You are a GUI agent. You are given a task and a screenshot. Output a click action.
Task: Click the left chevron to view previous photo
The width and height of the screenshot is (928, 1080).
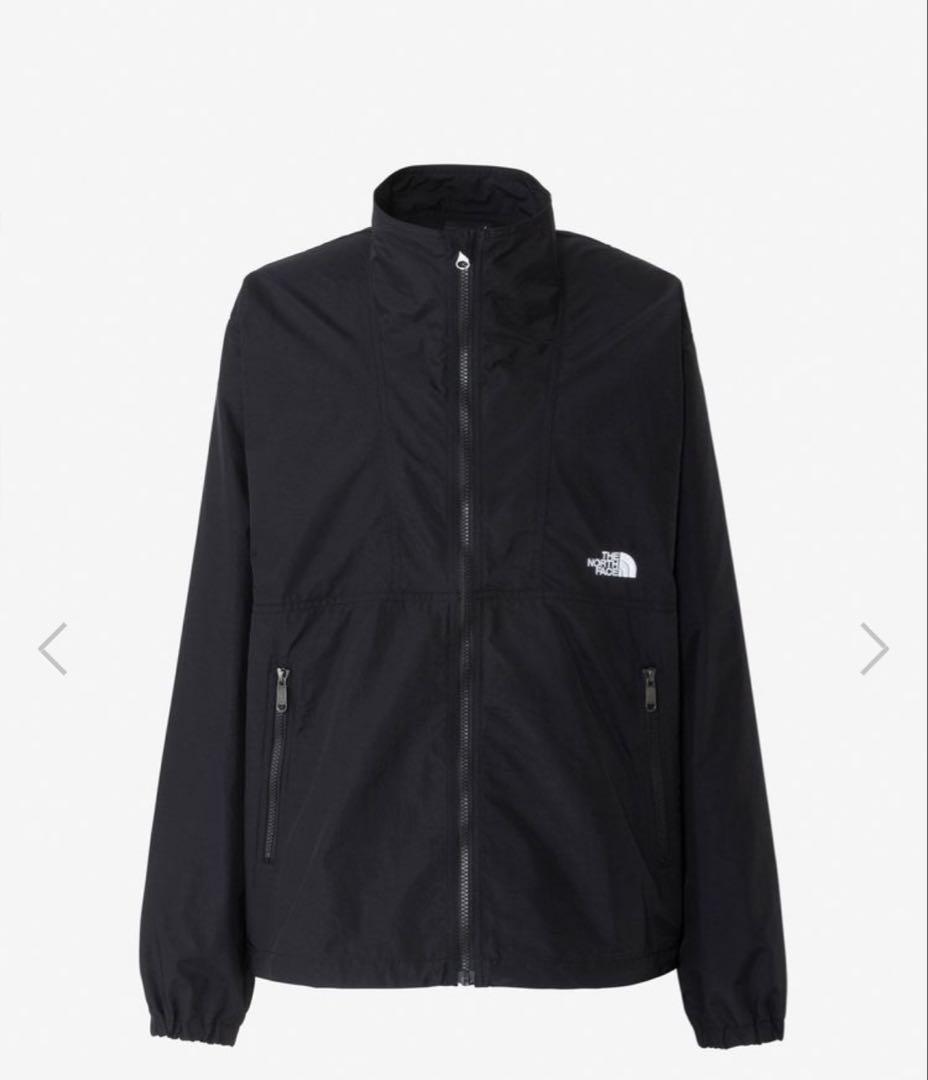click(x=54, y=649)
